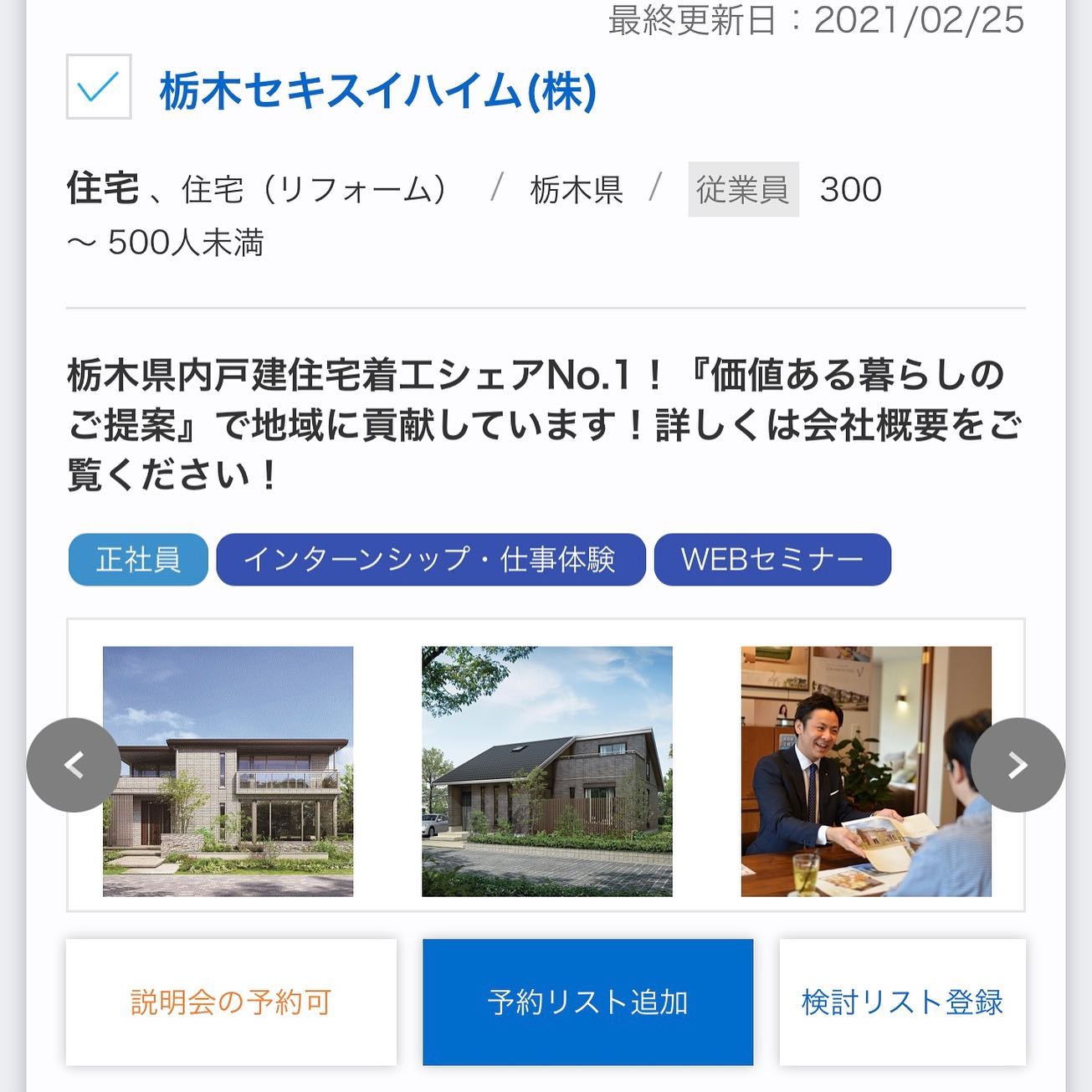Show next carousel photos
This screenshot has height=1092, width=1092.
tap(1018, 765)
